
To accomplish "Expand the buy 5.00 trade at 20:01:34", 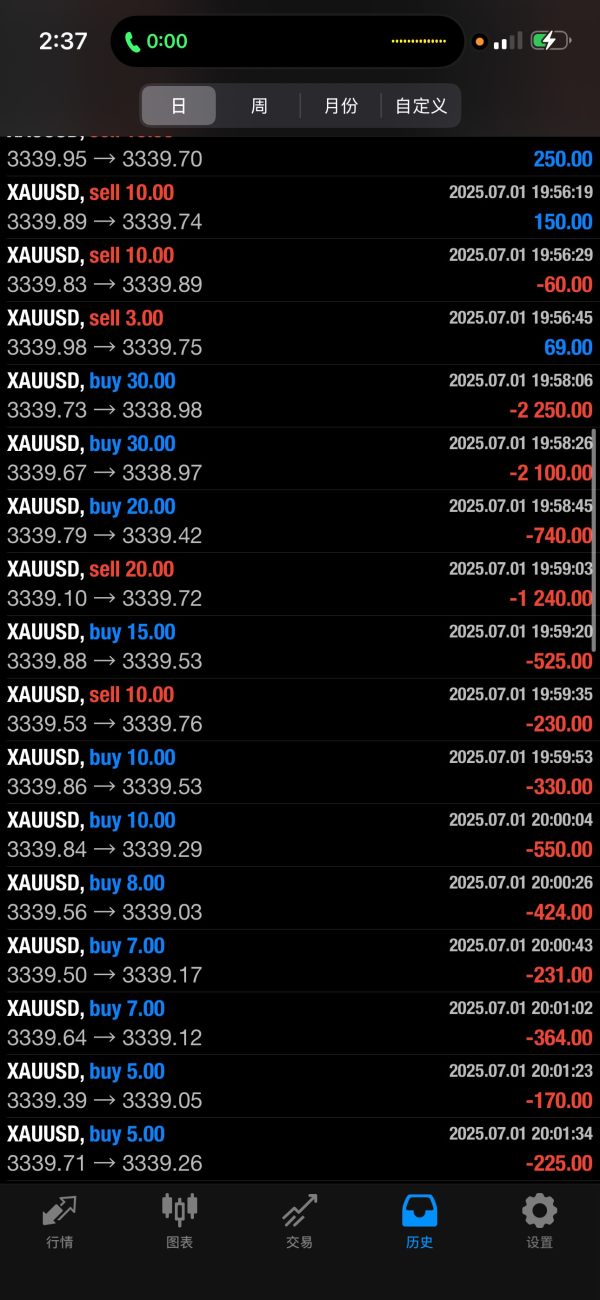I will (x=300, y=1149).
